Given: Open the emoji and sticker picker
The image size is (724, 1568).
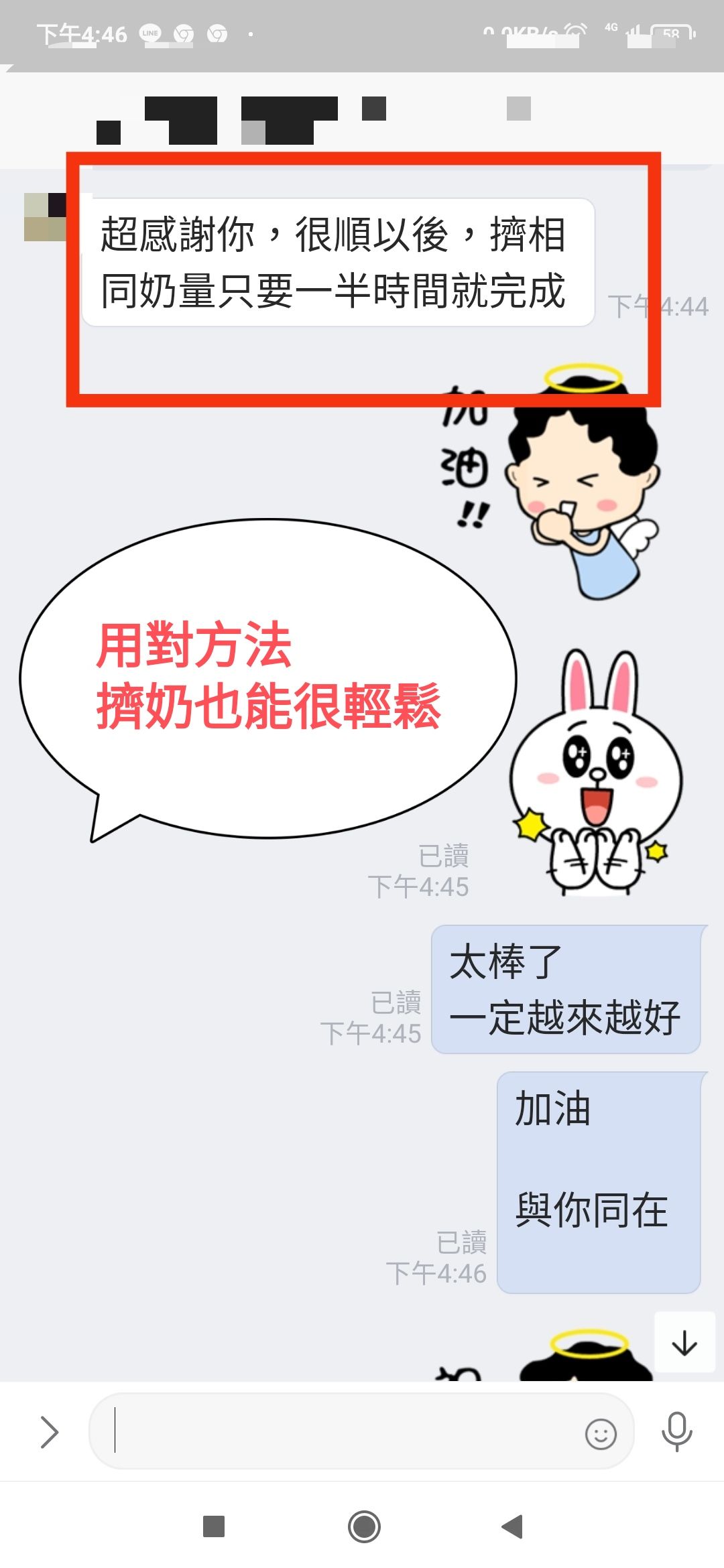Looking at the screenshot, I should [600, 1434].
